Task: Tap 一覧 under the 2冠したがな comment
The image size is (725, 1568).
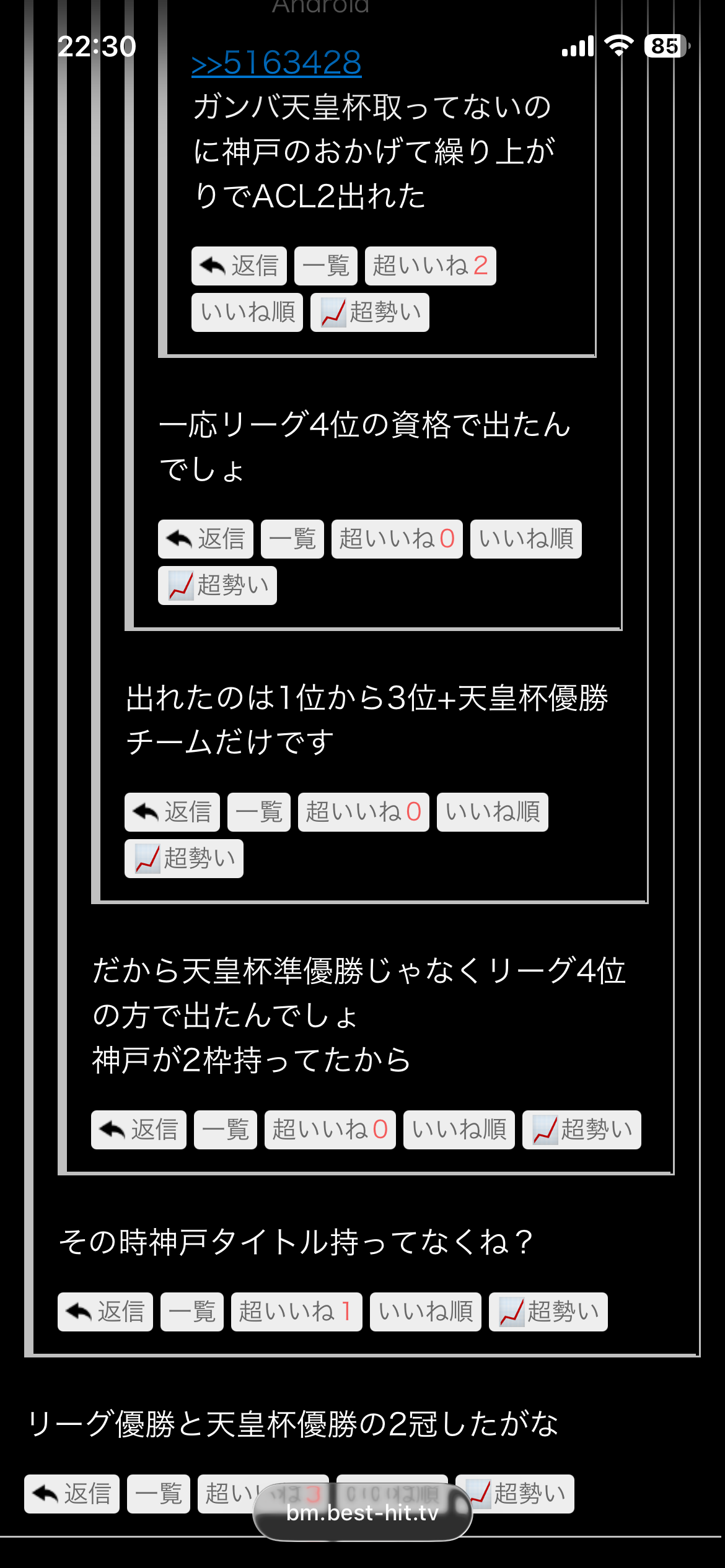Action: click(159, 1494)
